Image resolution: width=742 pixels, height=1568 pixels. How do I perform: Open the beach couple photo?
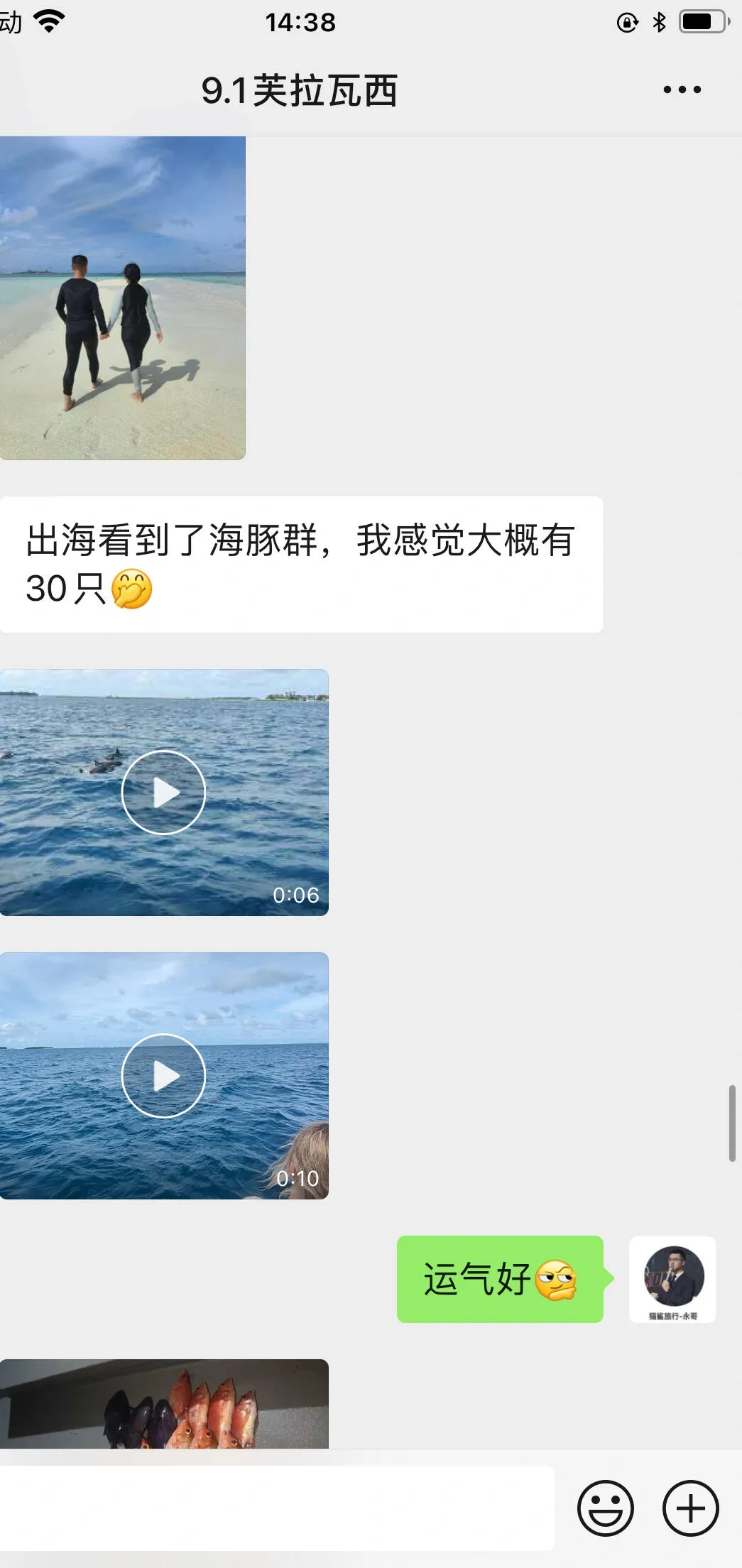coord(122,298)
